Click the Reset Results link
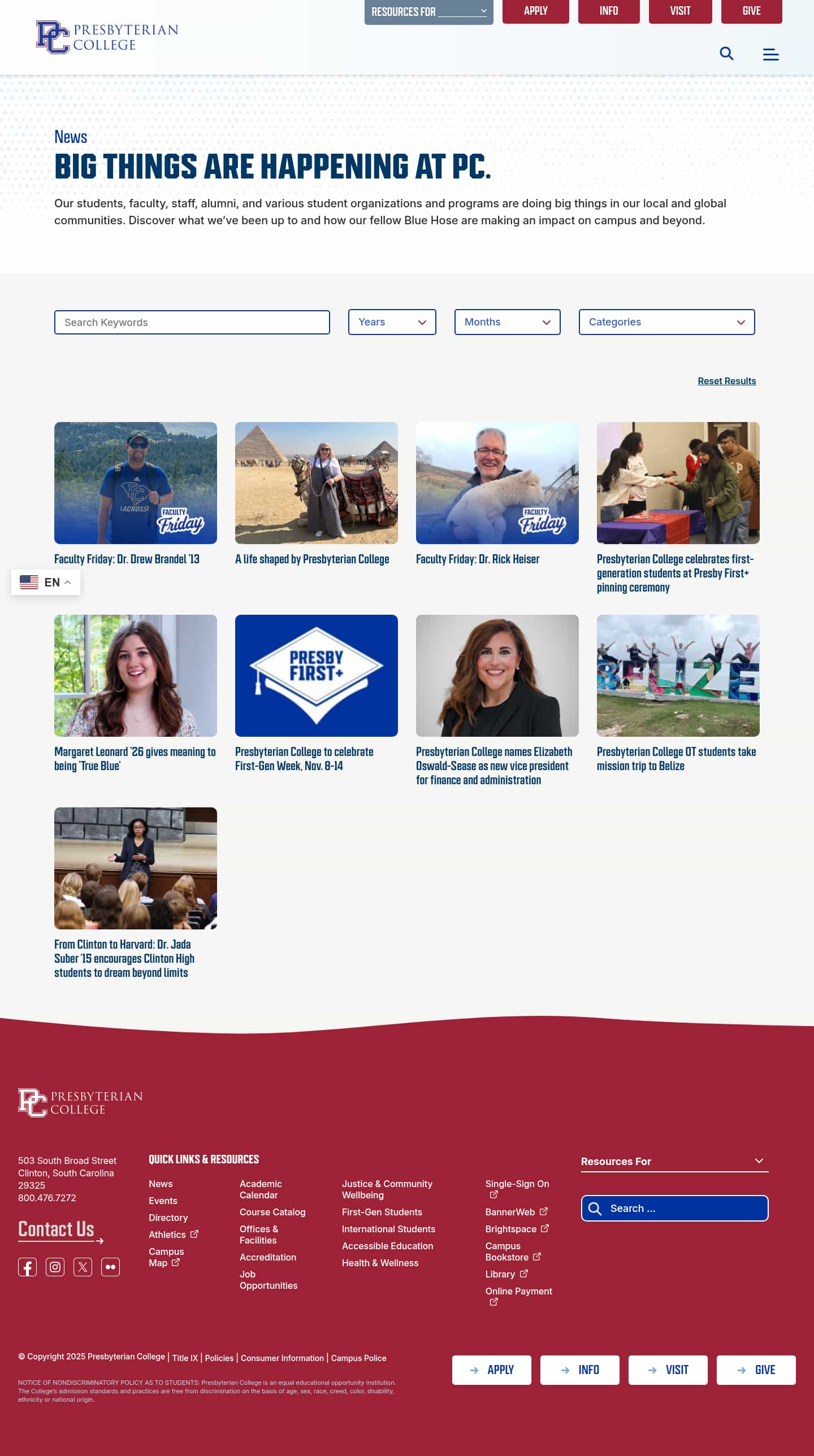 (726, 381)
